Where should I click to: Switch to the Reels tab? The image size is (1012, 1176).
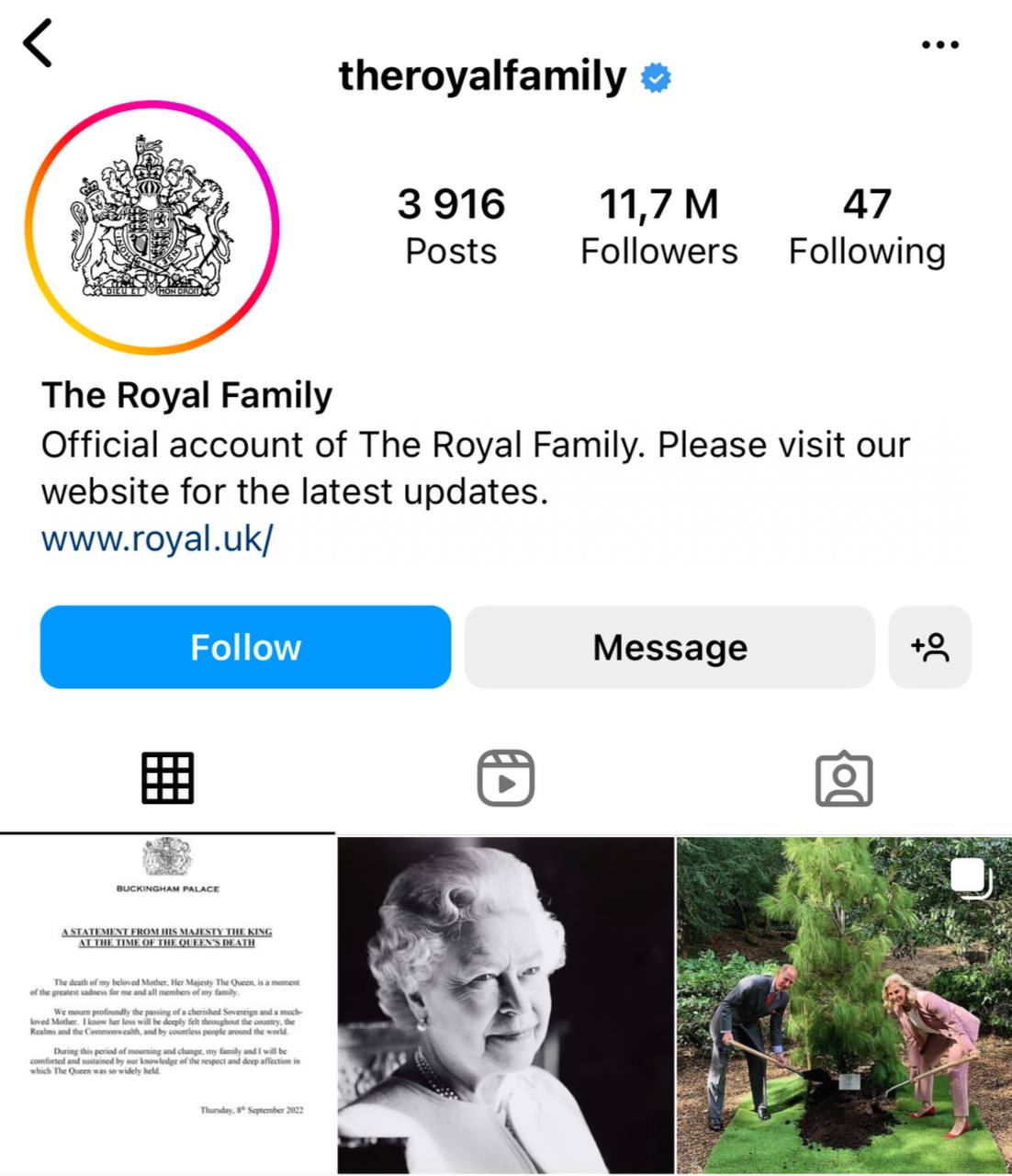[x=506, y=778]
